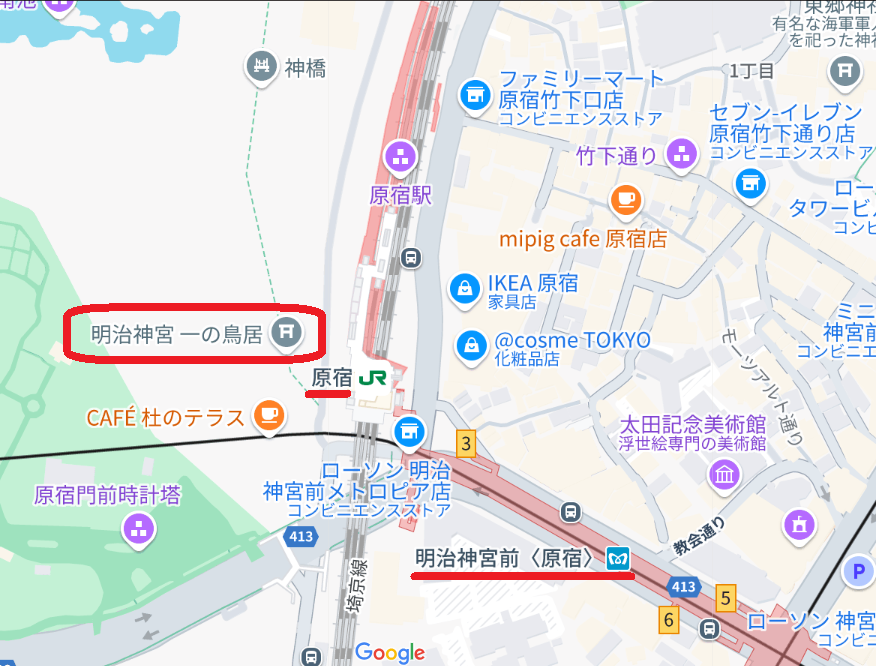
Task: Open the parking P marker
Action: pyautogui.click(x=857, y=571)
